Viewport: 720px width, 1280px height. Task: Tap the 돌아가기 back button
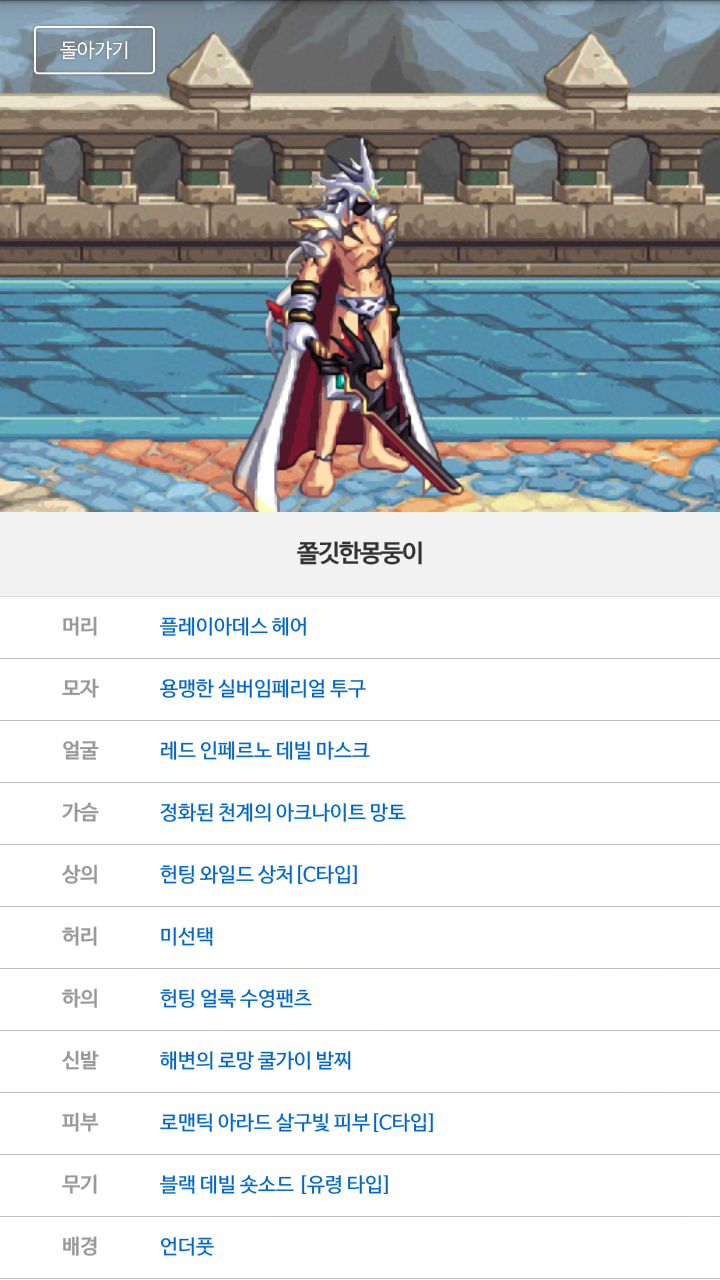[94, 50]
